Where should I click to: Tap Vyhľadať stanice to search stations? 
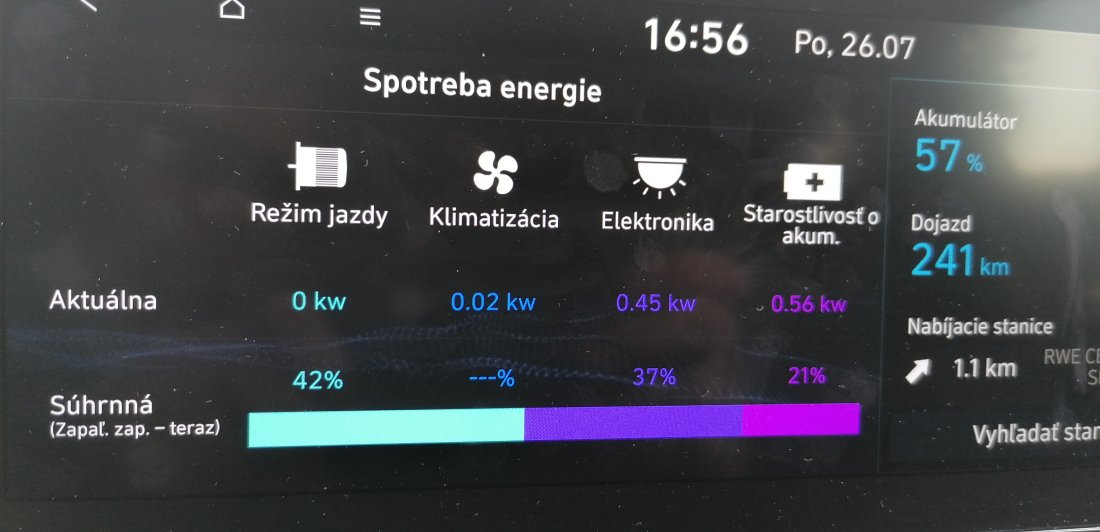1035,435
